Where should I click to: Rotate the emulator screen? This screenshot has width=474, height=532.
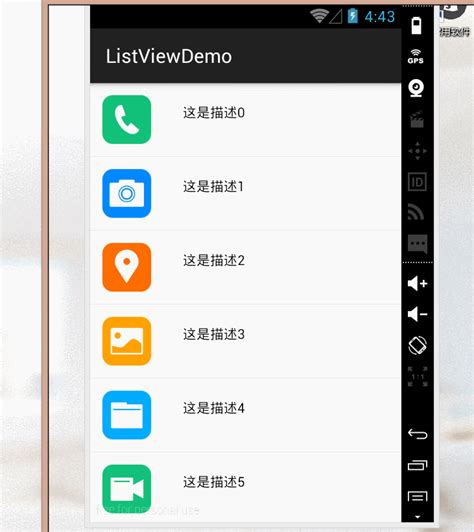click(x=417, y=345)
